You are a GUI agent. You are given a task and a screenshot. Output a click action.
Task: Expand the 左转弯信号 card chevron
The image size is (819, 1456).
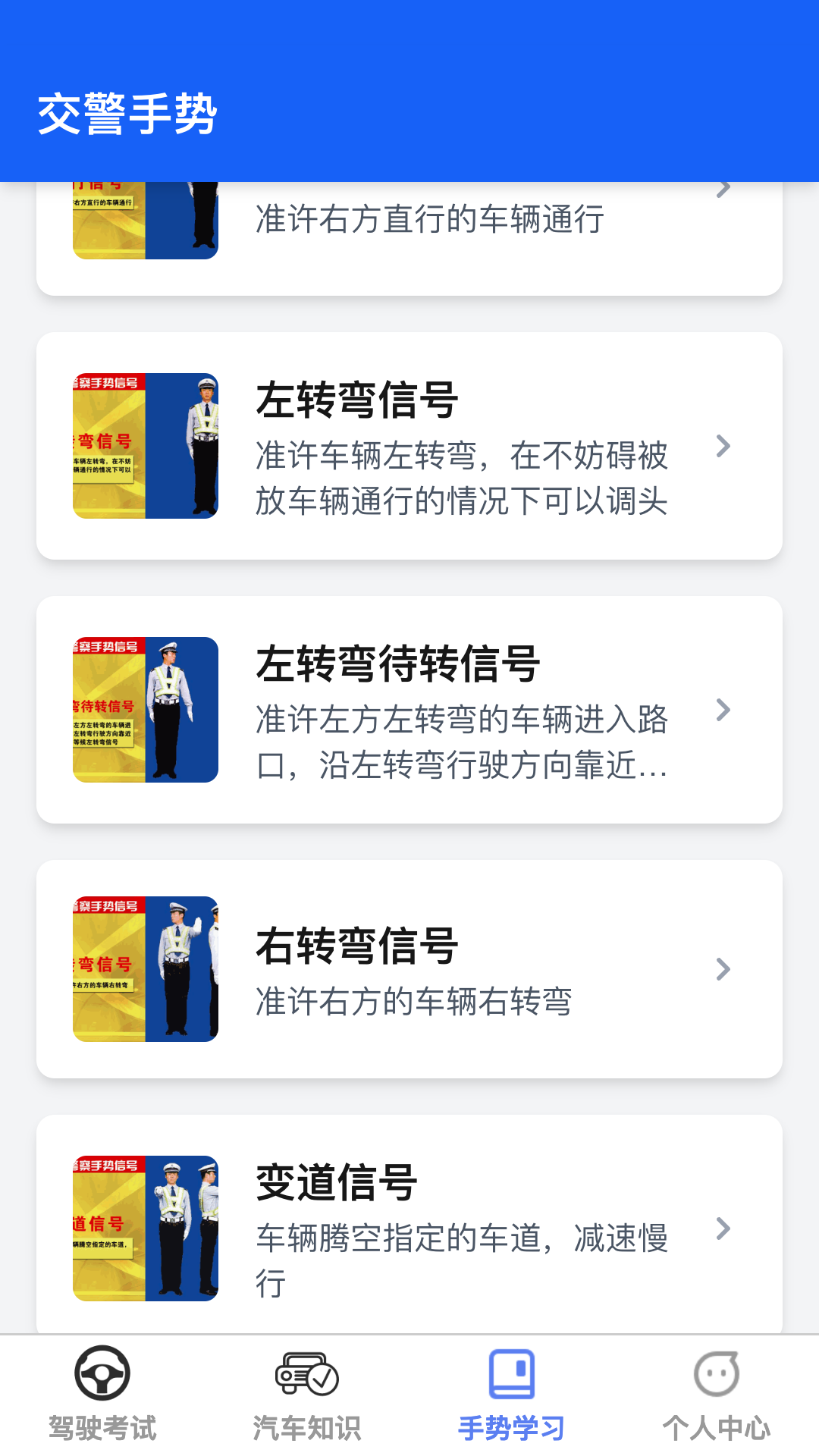pos(724,447)
